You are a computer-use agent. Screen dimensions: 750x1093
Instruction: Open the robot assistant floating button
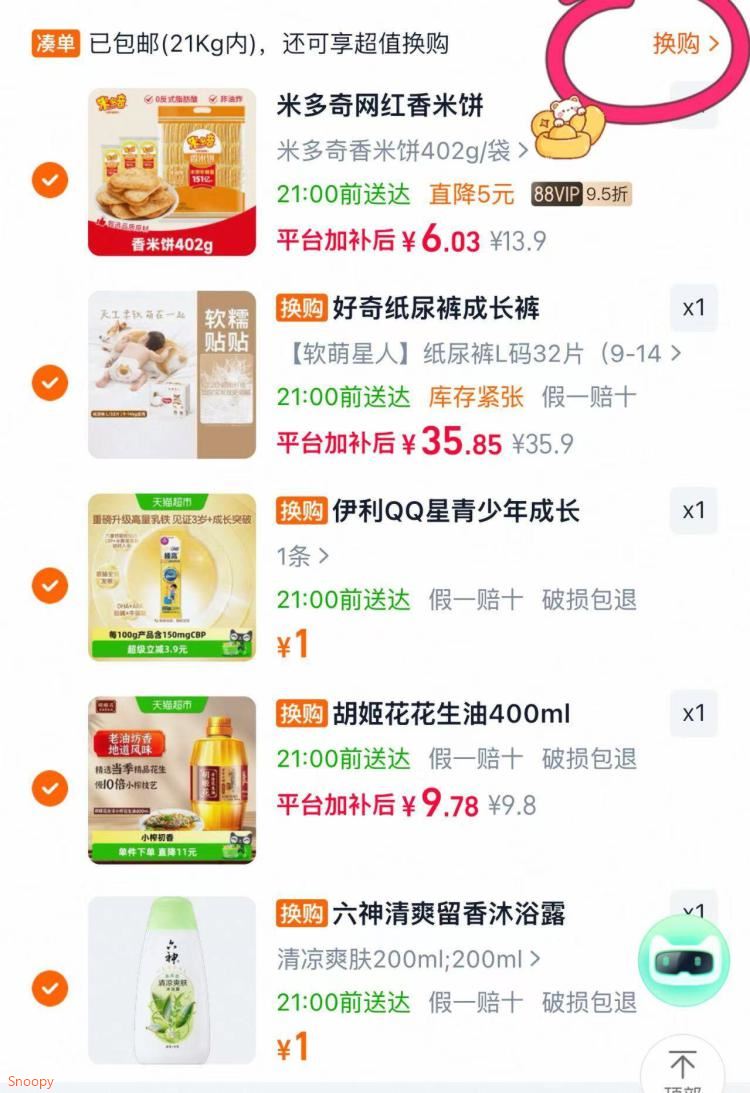[x=684, y=960]
